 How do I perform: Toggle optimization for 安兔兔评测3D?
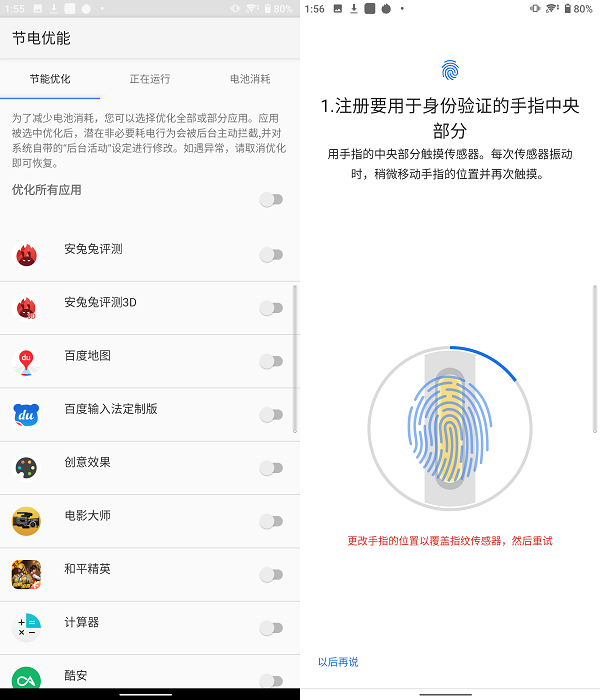pyautogui.click(x=271, y=308)
